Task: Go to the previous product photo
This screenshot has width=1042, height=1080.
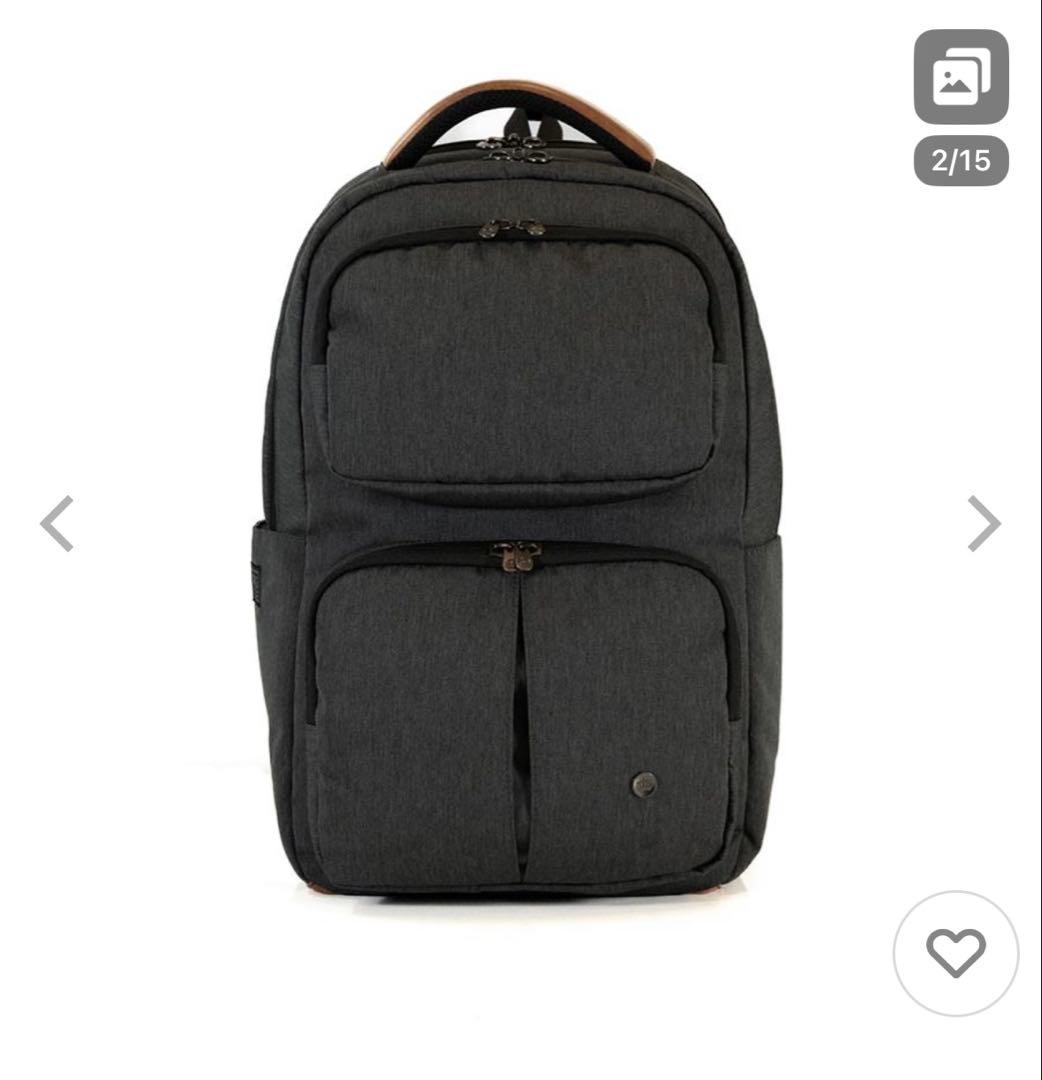Action: (57, 523)
